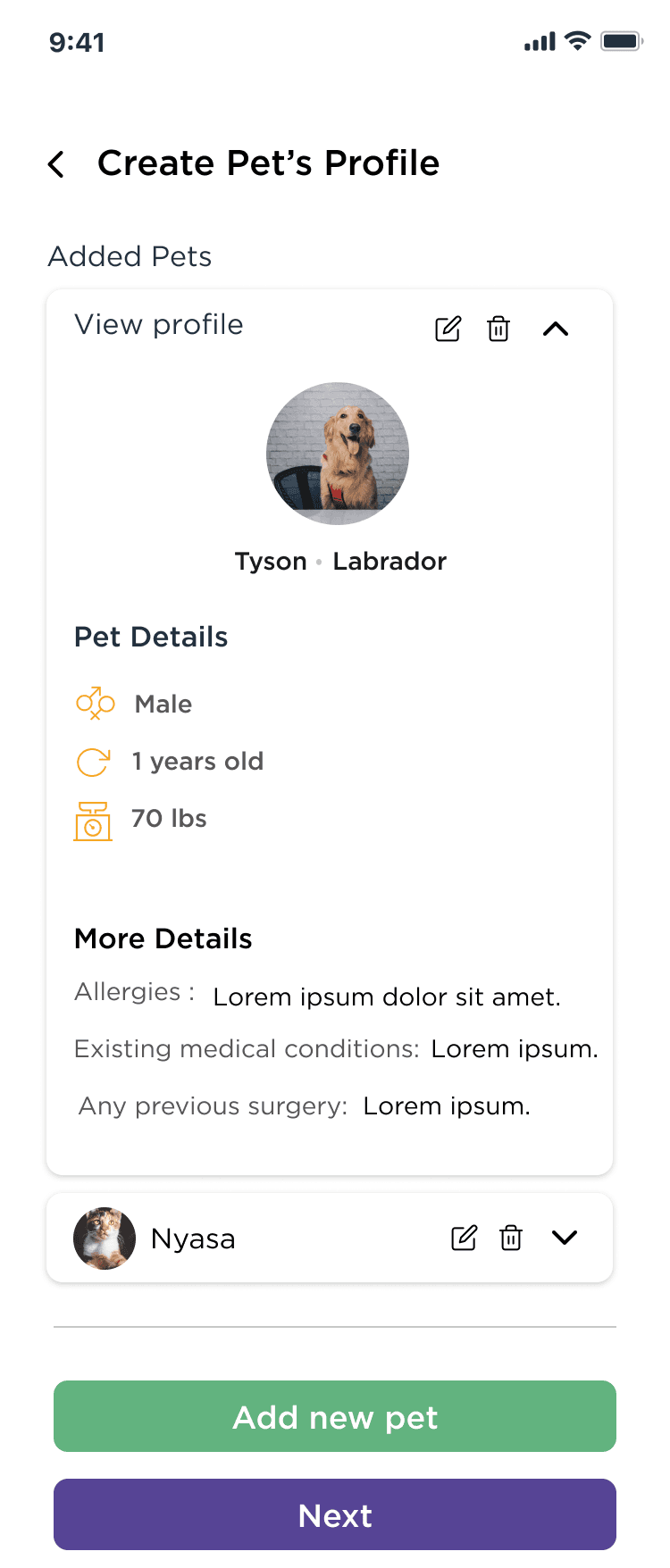The height and width of the screenshot is (1568, 670).
Task: Go back from Create Pet's Profile
Action: pos(56,164)
